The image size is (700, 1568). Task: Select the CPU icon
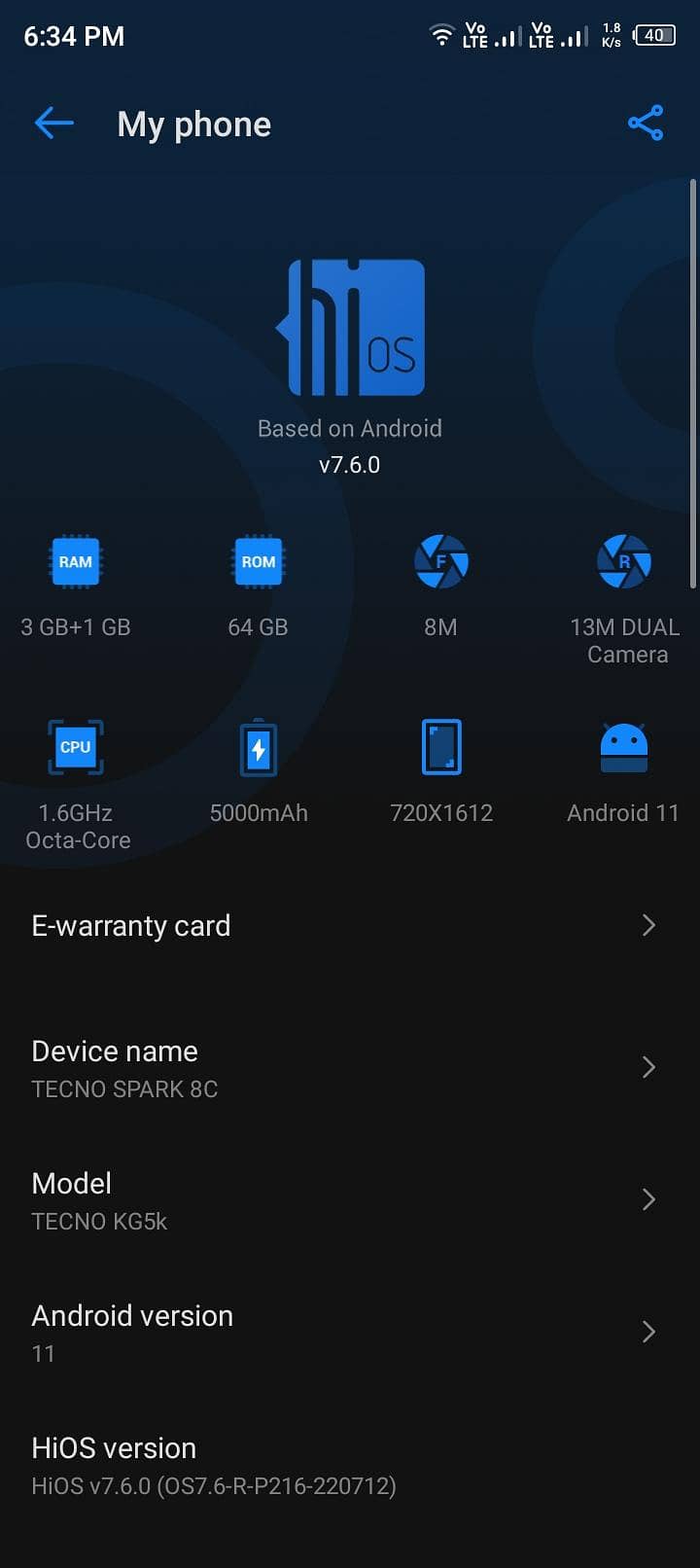click(75, 747)
